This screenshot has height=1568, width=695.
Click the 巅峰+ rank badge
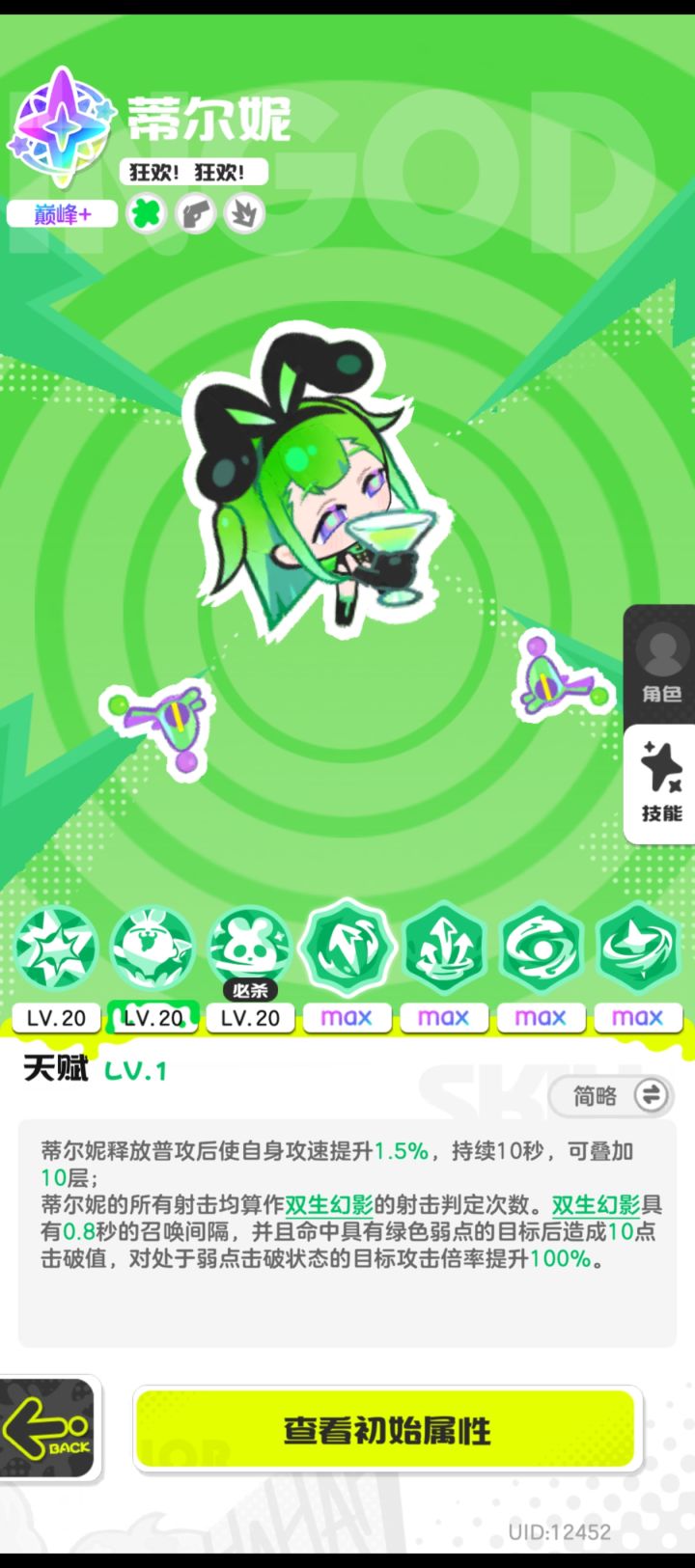coord(61,213)
